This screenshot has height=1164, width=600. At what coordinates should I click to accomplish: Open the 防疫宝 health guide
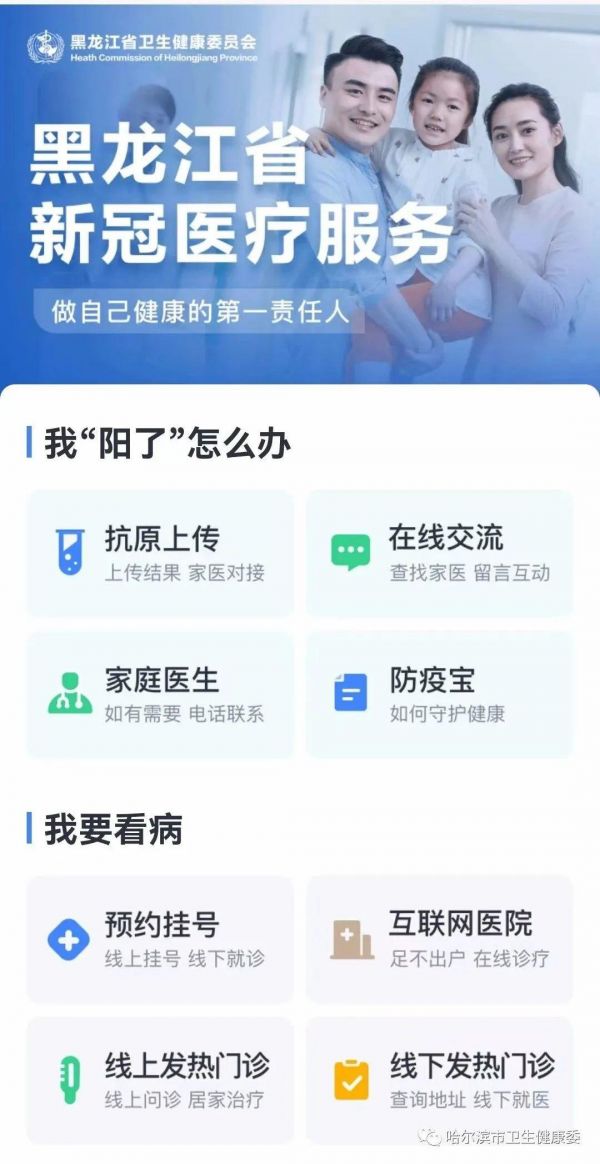[x=440, y=694]
